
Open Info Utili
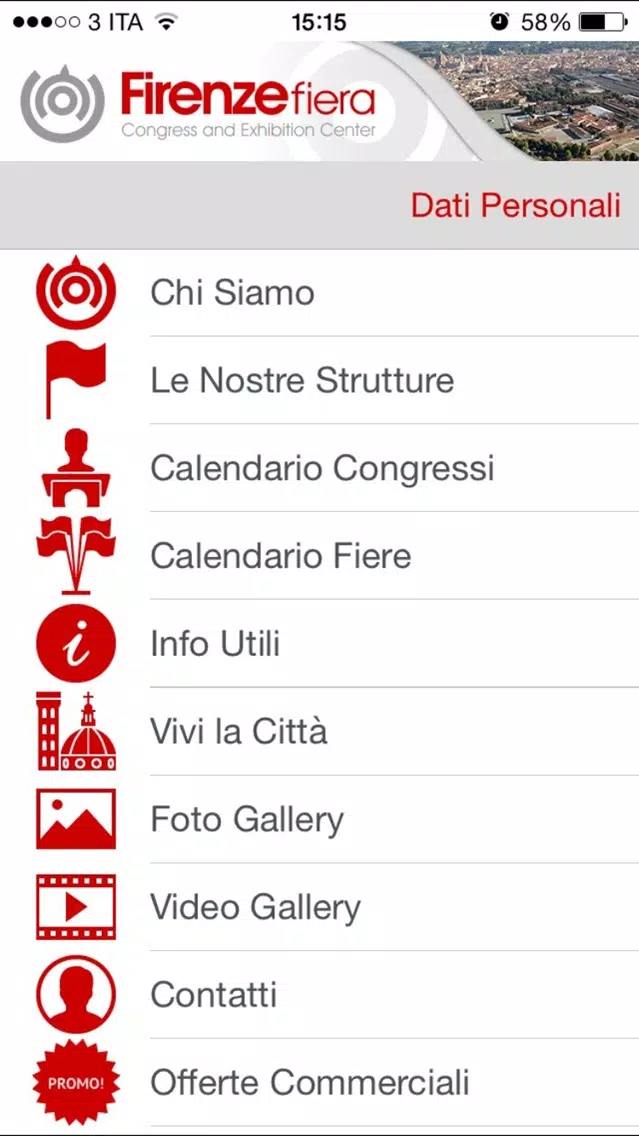point(320,643)
